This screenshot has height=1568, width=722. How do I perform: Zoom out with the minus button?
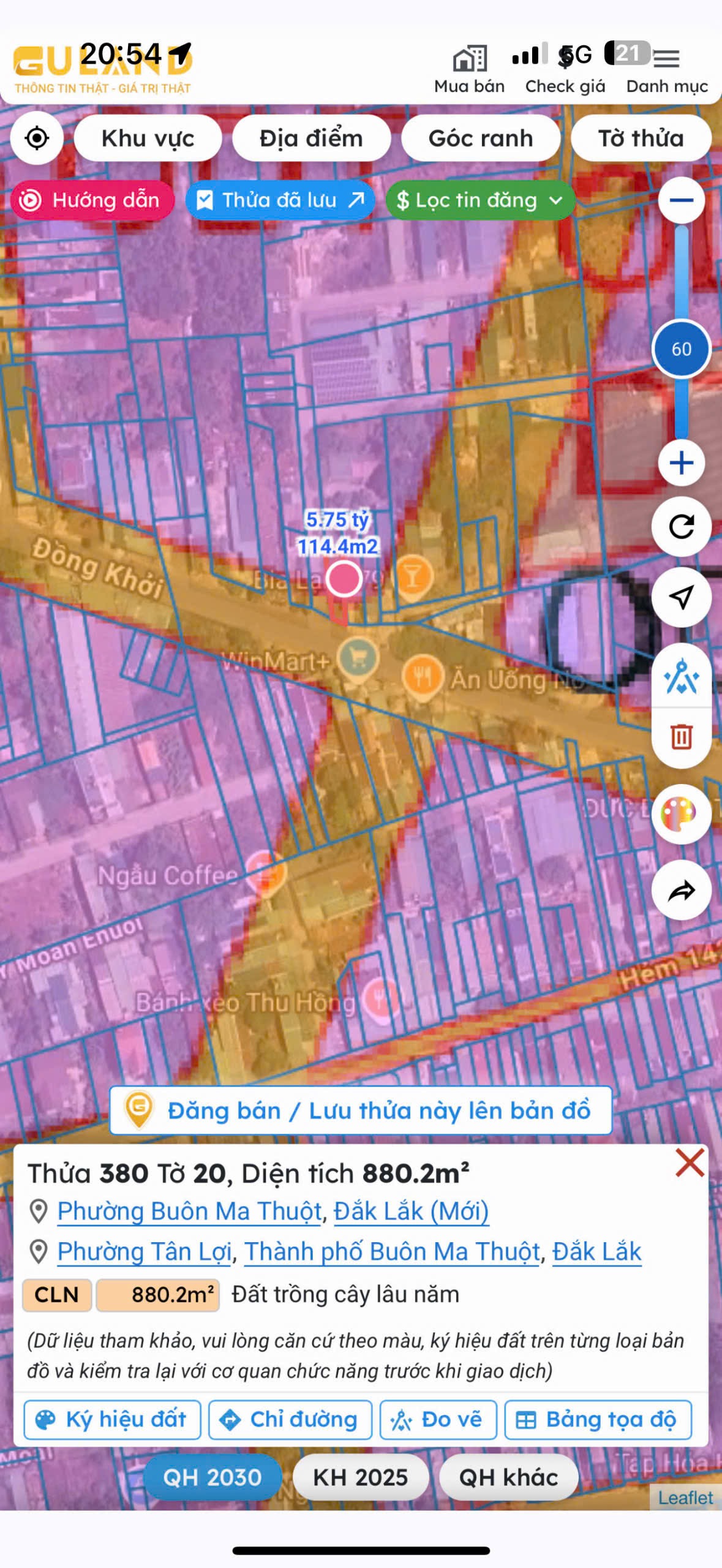[681, 200]
